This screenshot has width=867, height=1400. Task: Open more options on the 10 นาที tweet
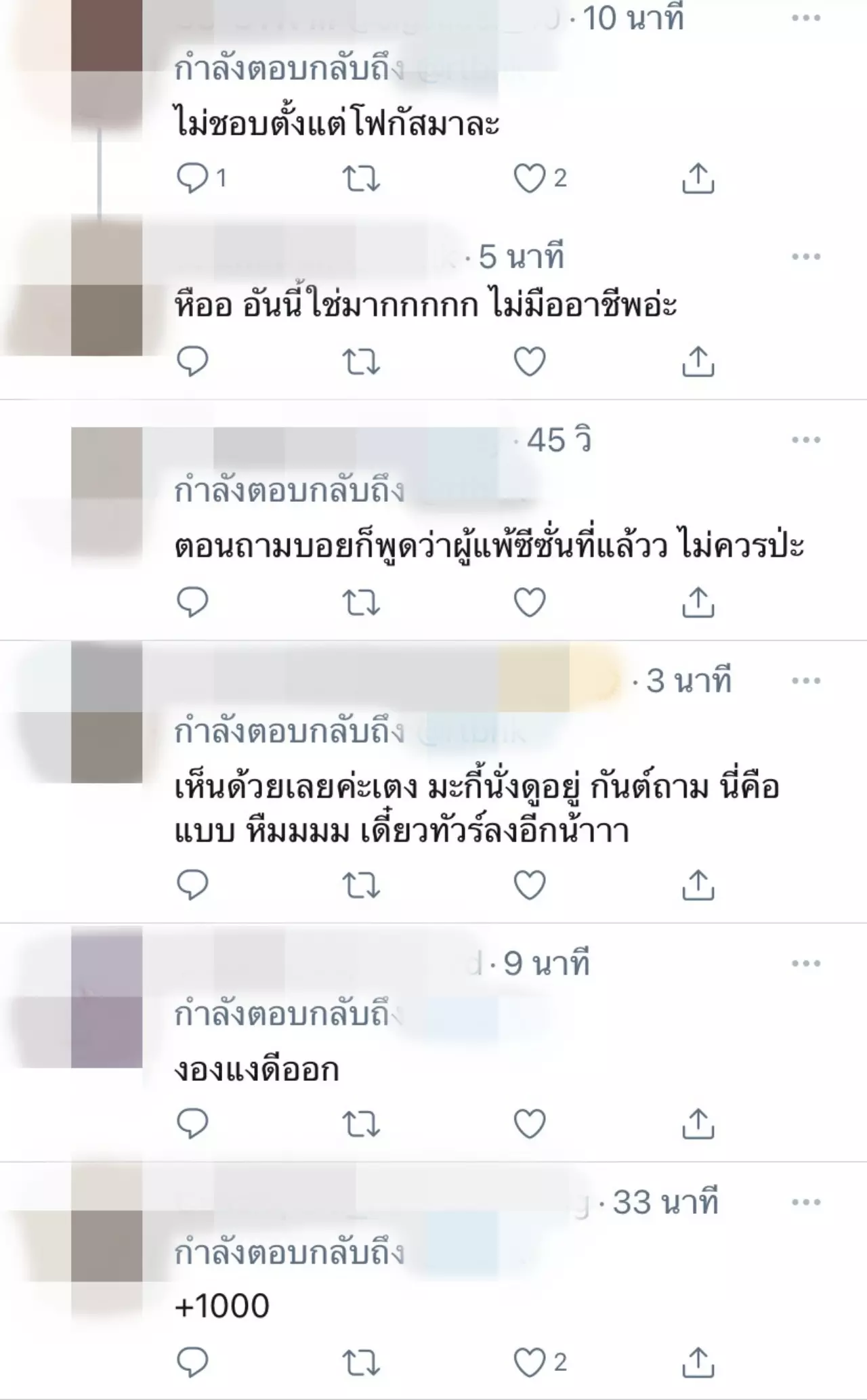pos(805,18)
